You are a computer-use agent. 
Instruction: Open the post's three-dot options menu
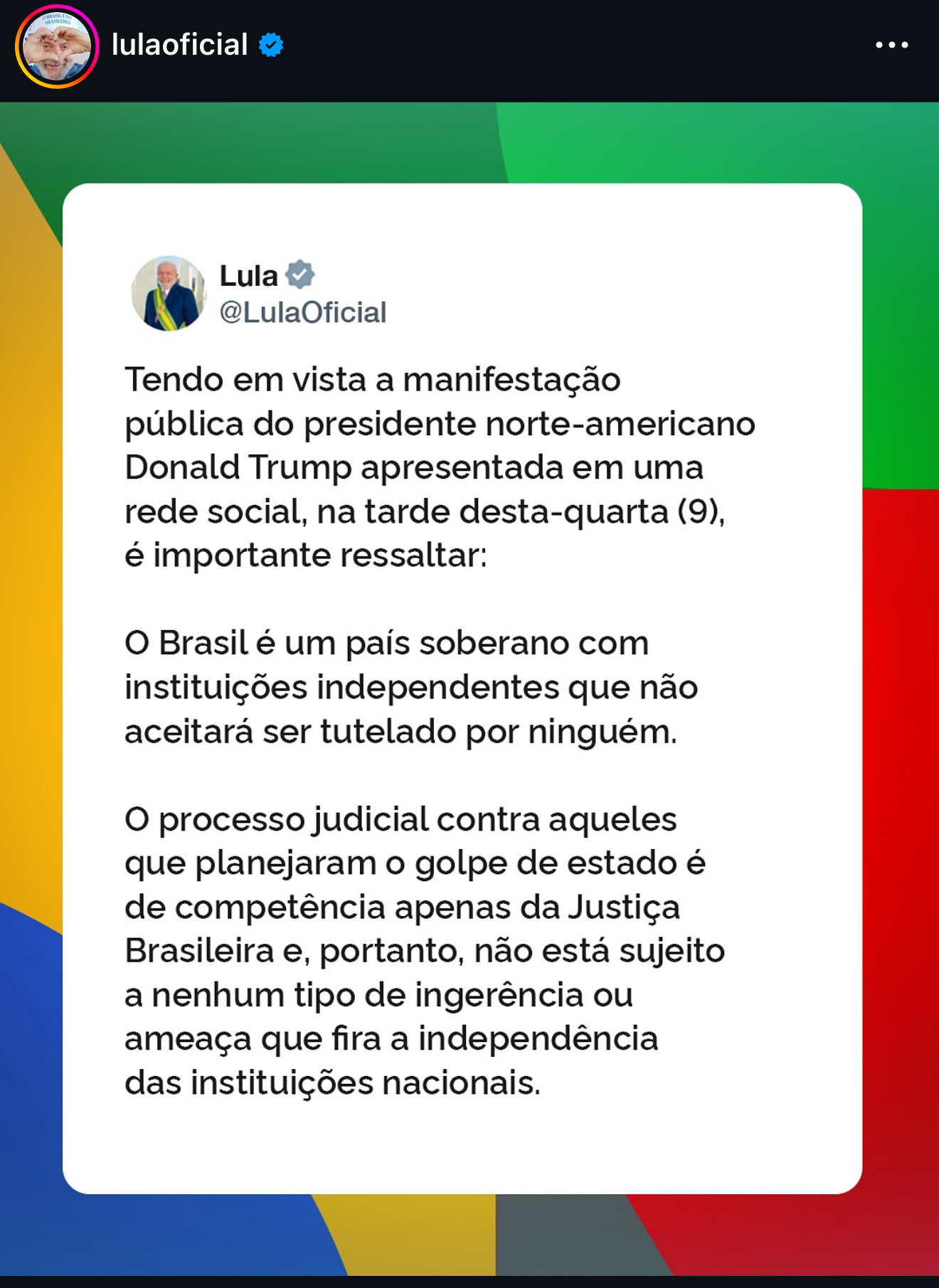coord(891,45)
